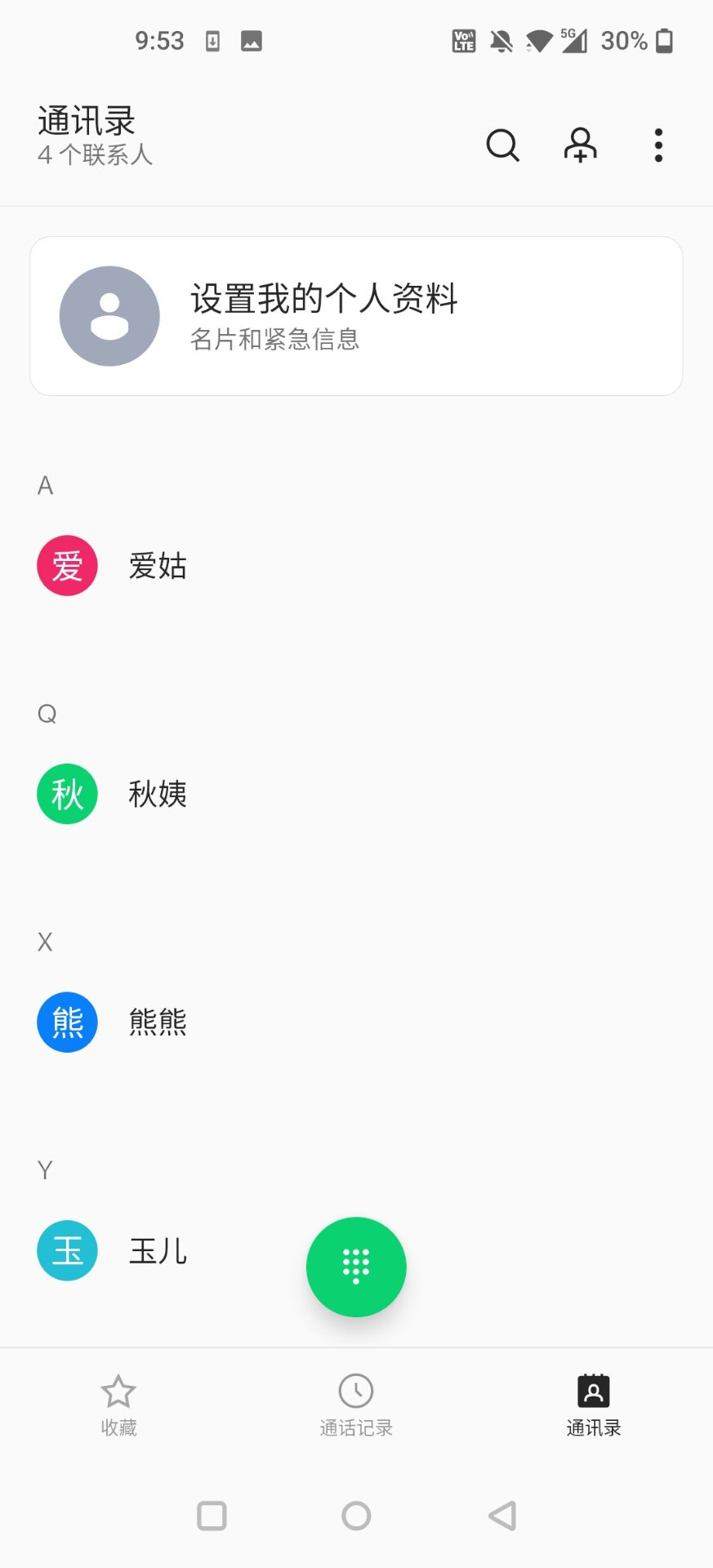Go back using the system back button
The height and width of the screenshot is (1568, 713).
click(502, 1516)
